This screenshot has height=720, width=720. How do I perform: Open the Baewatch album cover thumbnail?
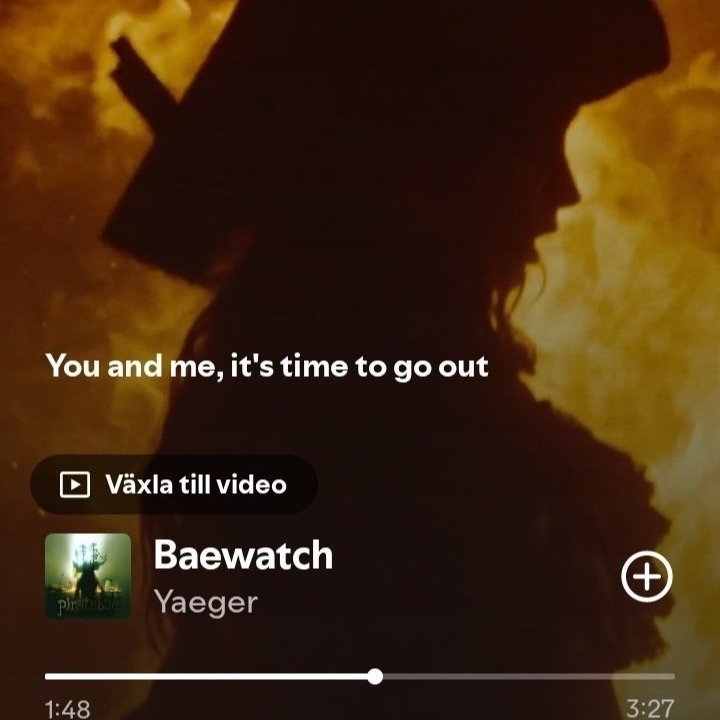point(88,576)
